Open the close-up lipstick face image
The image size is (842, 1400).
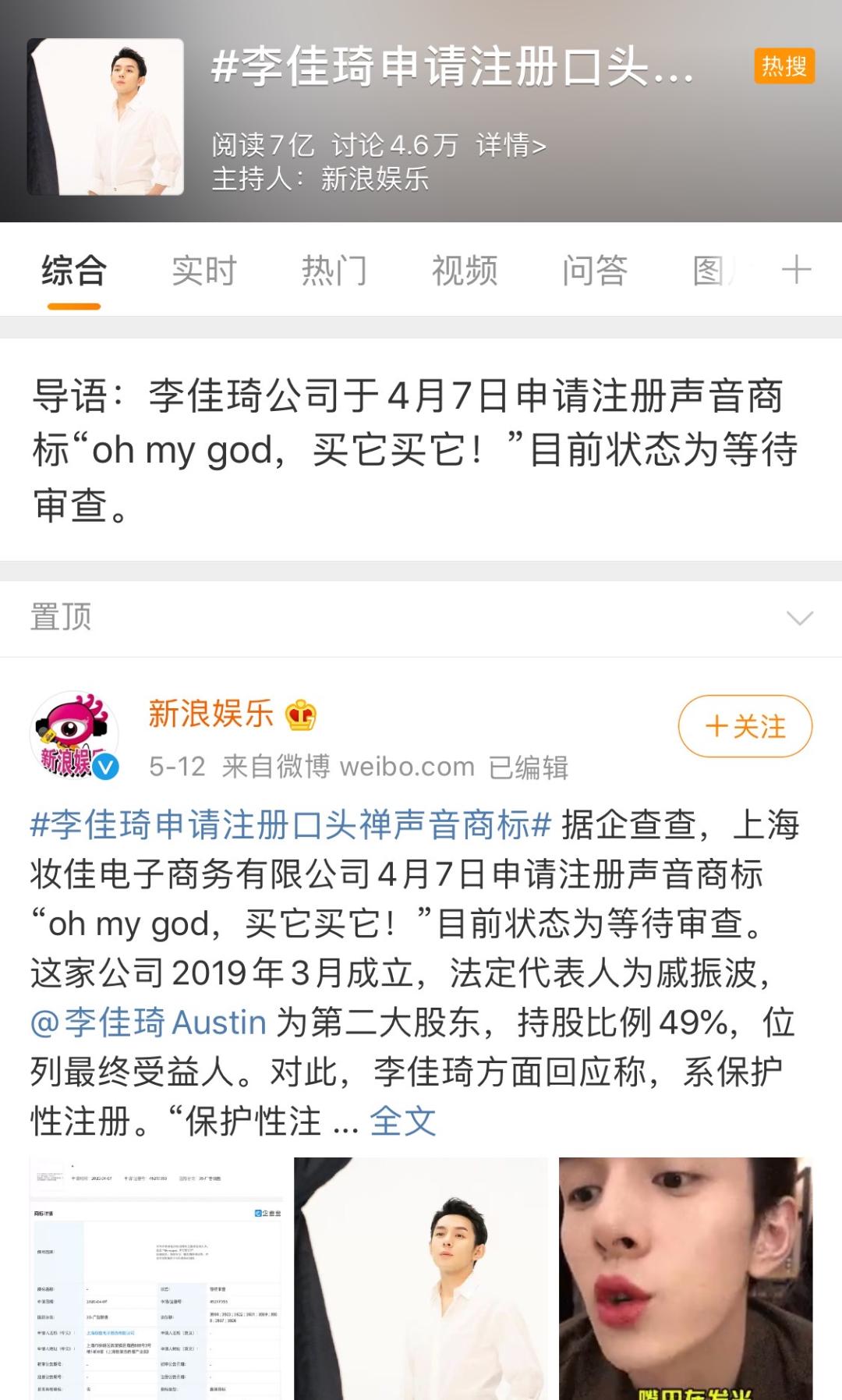[685, 1279]
